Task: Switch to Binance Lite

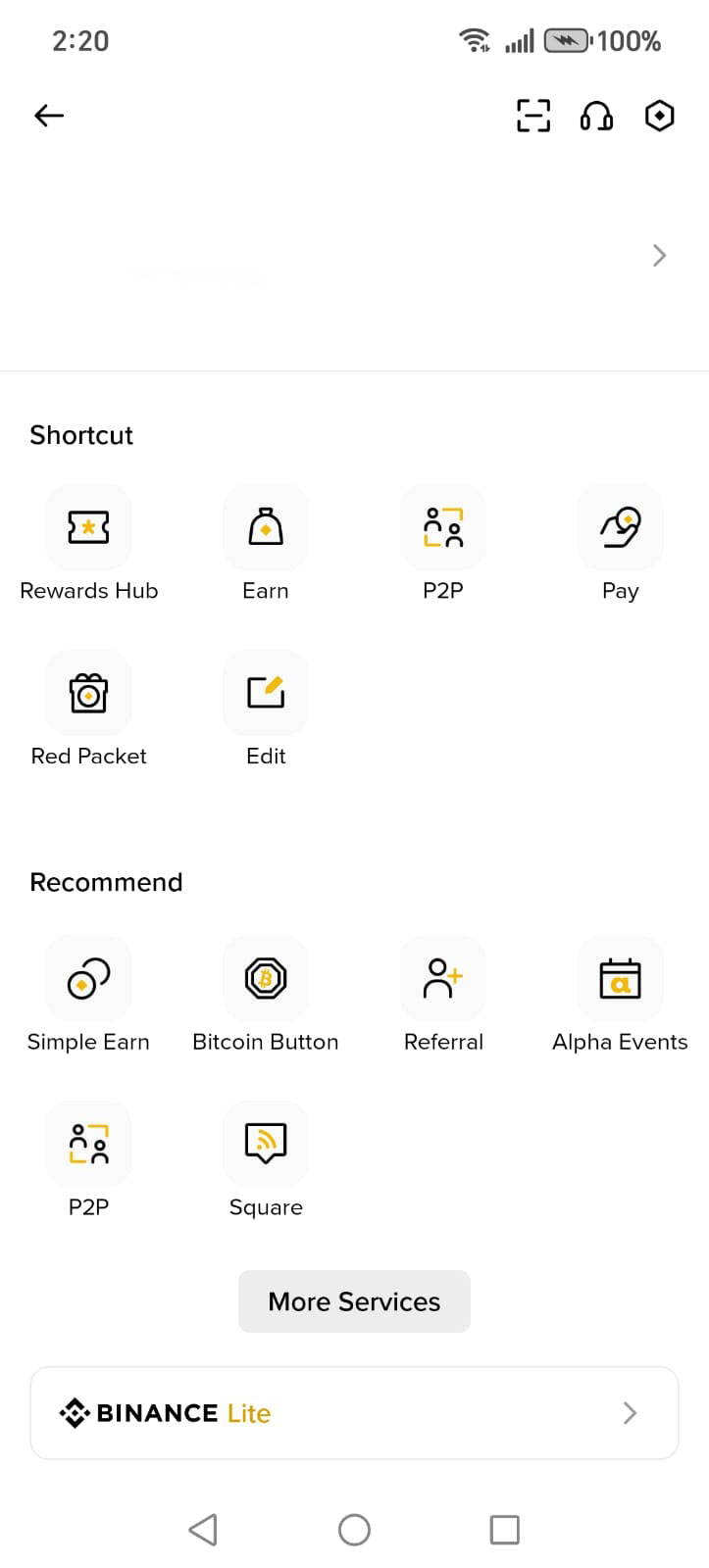Action: (354, 1413)
